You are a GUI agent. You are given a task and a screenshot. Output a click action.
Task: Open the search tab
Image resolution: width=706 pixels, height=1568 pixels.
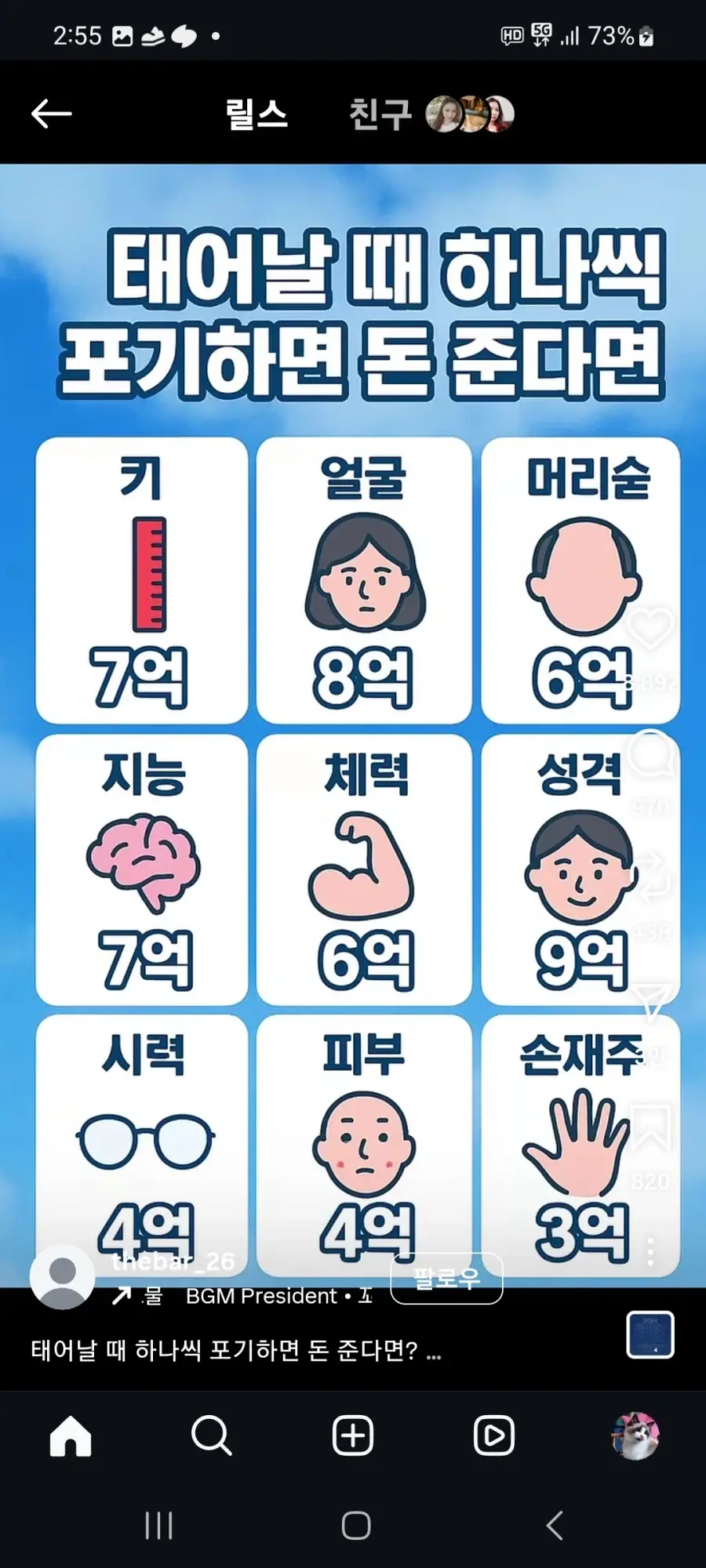(211, 1436)
